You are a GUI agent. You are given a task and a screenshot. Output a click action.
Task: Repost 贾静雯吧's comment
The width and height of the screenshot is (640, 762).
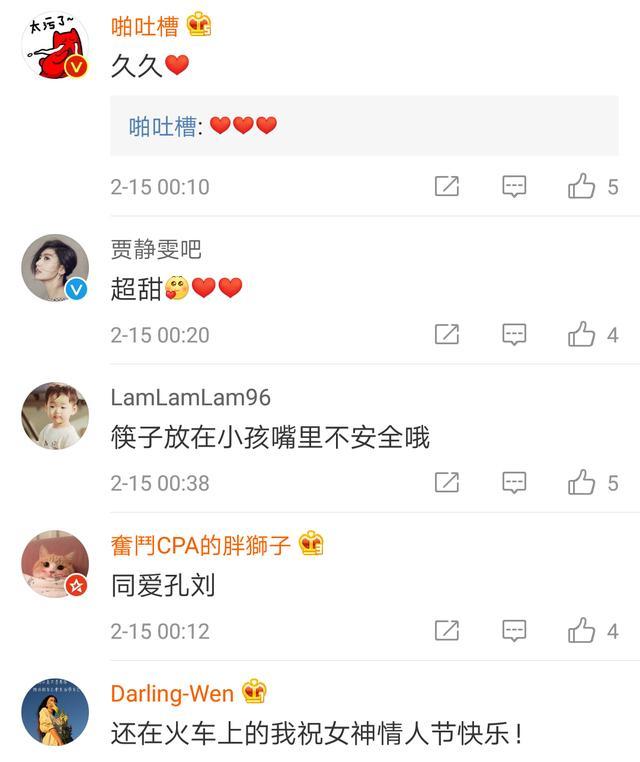447,334
